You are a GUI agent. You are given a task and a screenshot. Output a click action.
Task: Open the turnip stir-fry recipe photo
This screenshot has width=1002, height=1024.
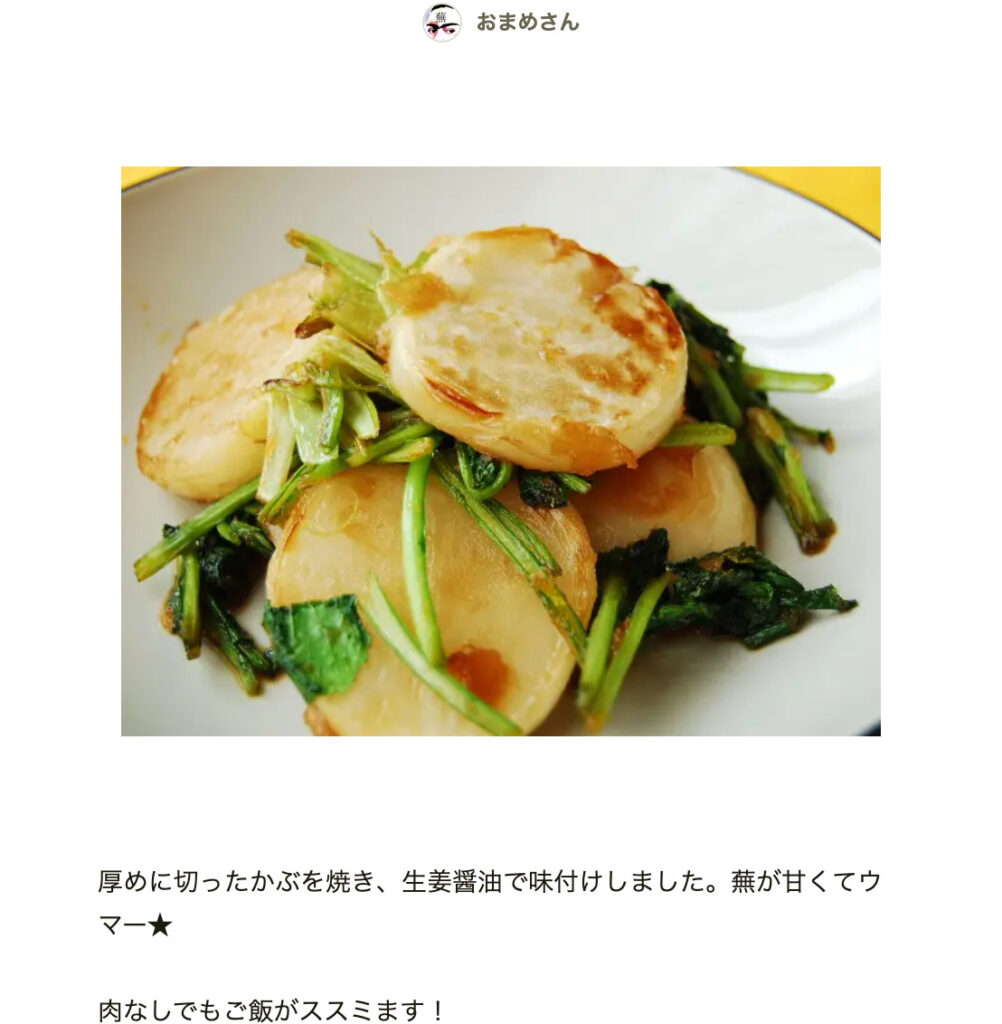[x=500, y=451]
